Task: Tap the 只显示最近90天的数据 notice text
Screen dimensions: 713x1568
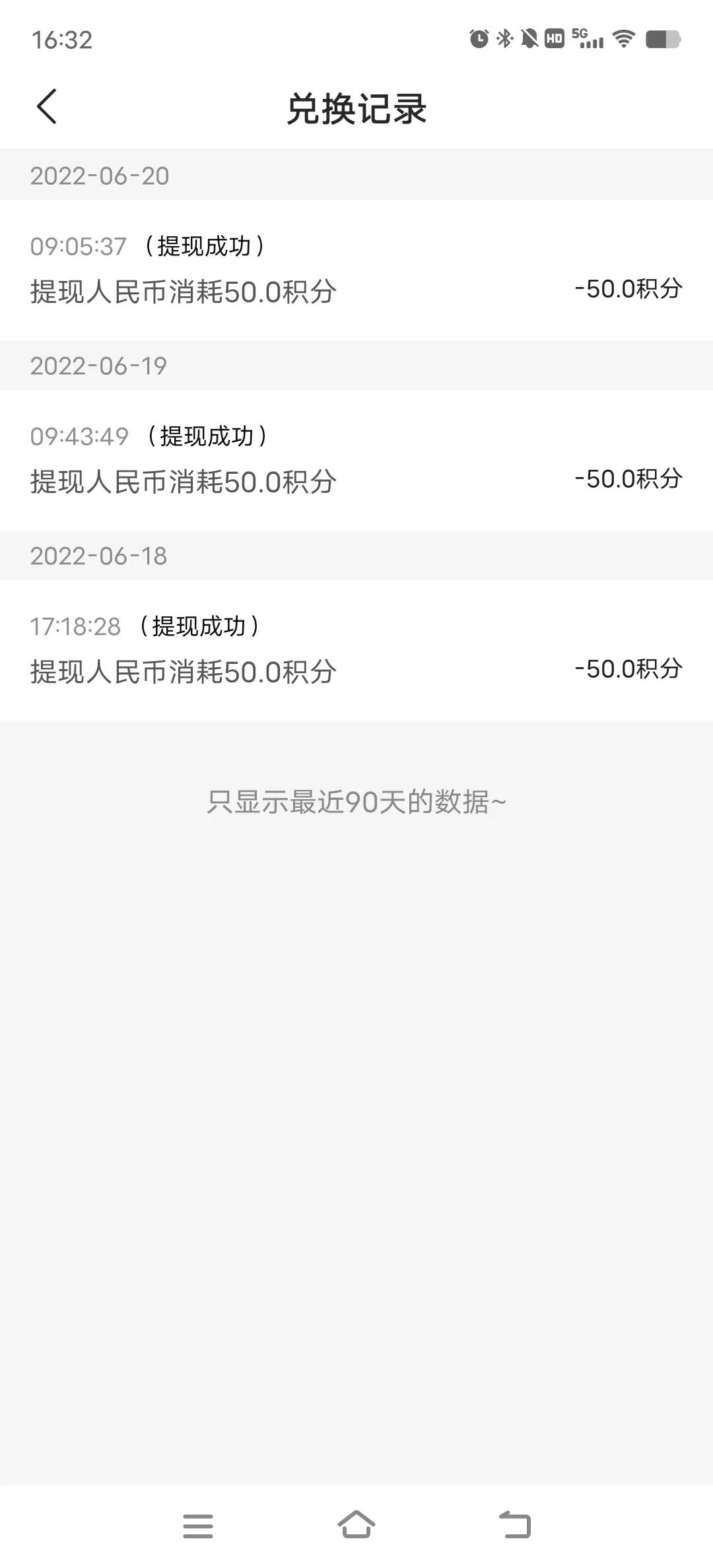Action: coord(356,803)
